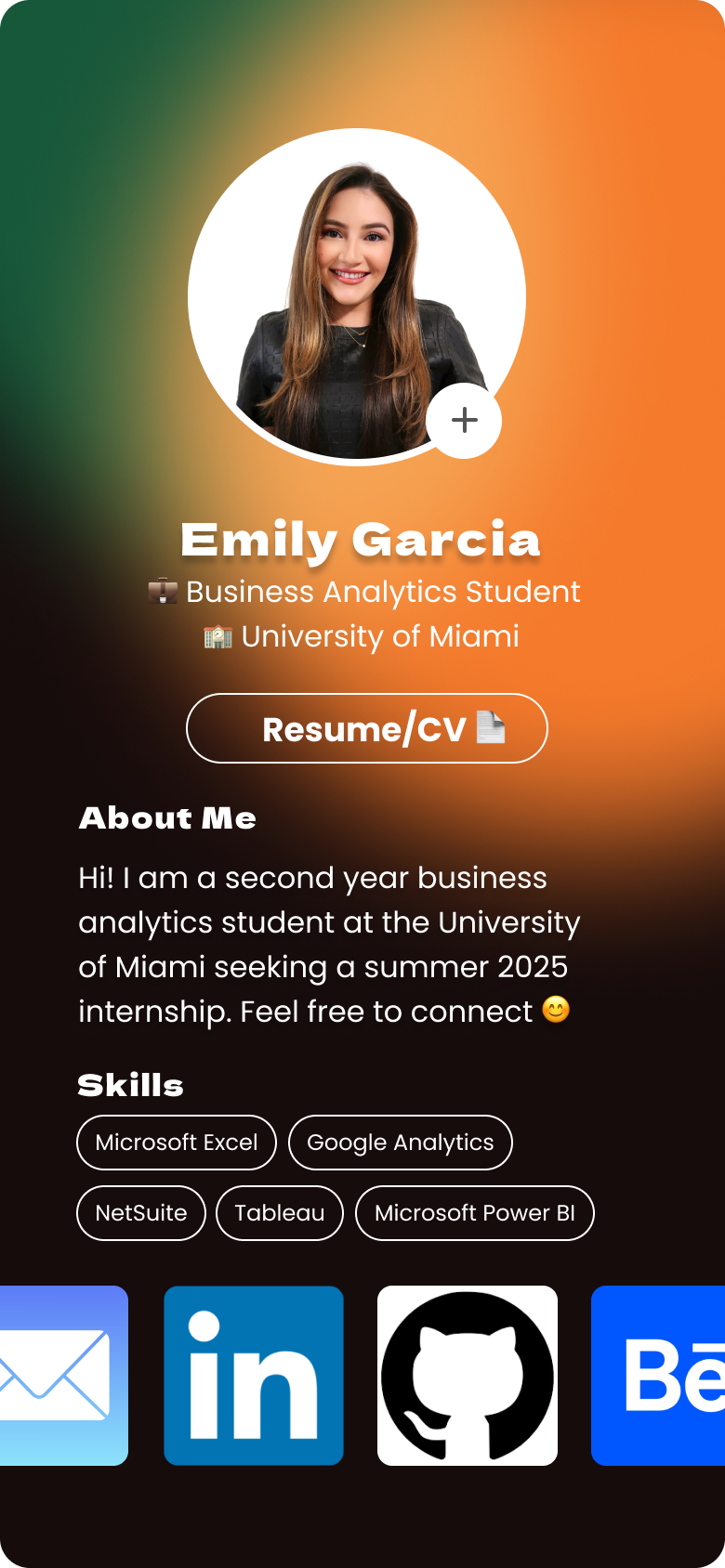Screen dimensions: 725x1568
Task: Visit the GitHub profile link
Action: pyautogui.click(x=468, y=1375)
